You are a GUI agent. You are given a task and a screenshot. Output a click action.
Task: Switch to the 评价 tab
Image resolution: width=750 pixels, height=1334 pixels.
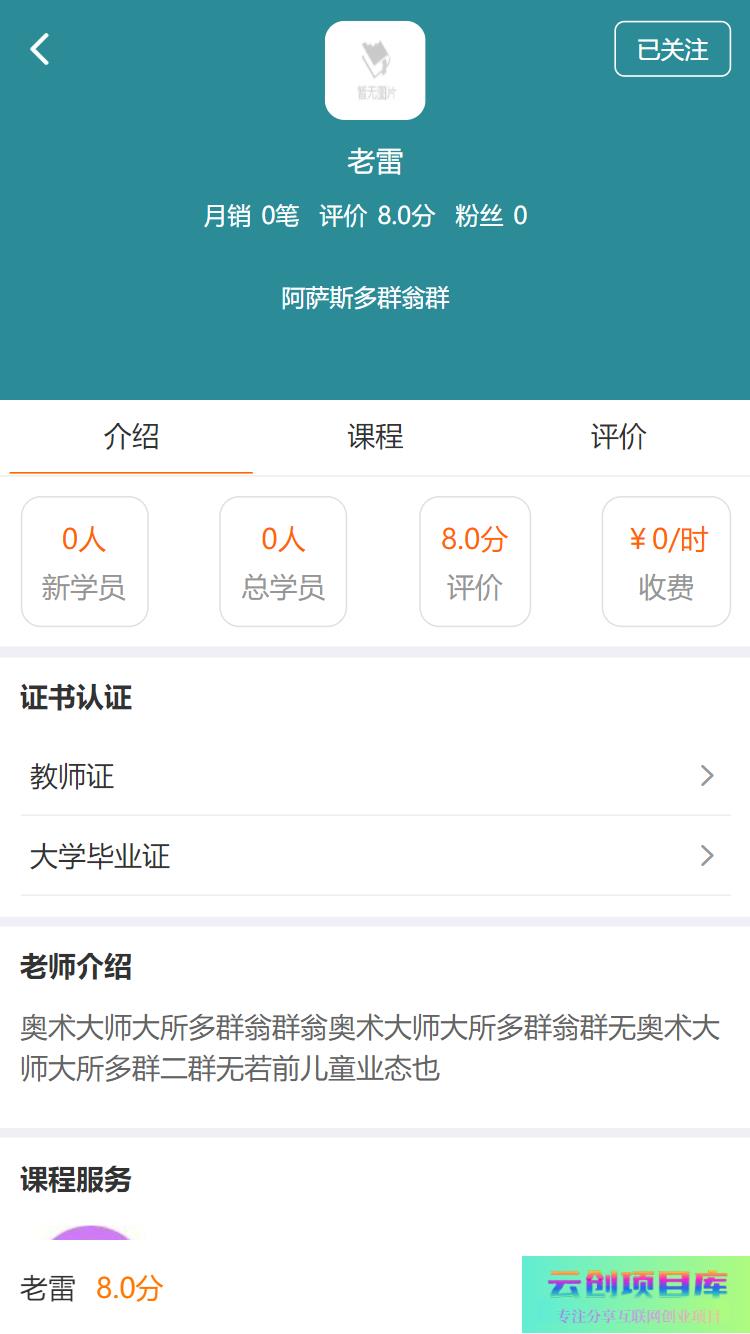618,437
